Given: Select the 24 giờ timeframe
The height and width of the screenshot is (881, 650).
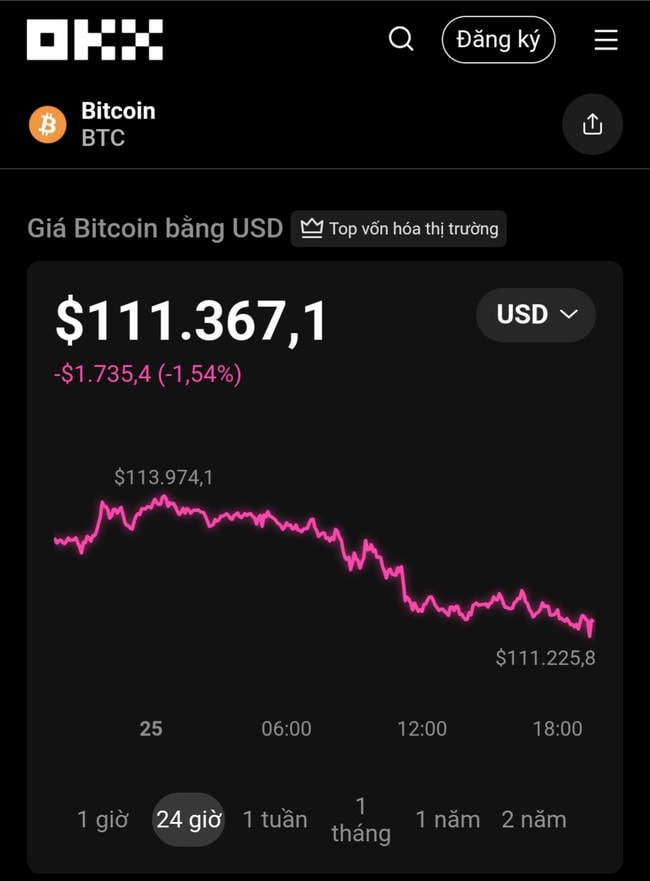Looking at the screenshot, I should pyautogui.click(x=188, y=819).
